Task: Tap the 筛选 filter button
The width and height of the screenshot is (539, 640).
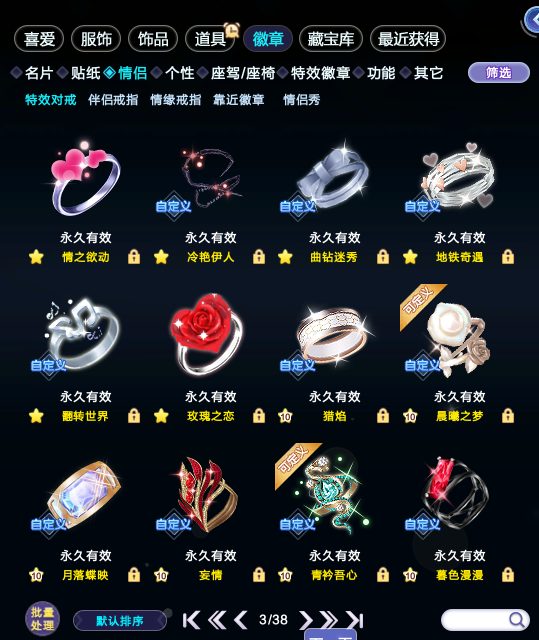Action: click(x=499, y=73)
